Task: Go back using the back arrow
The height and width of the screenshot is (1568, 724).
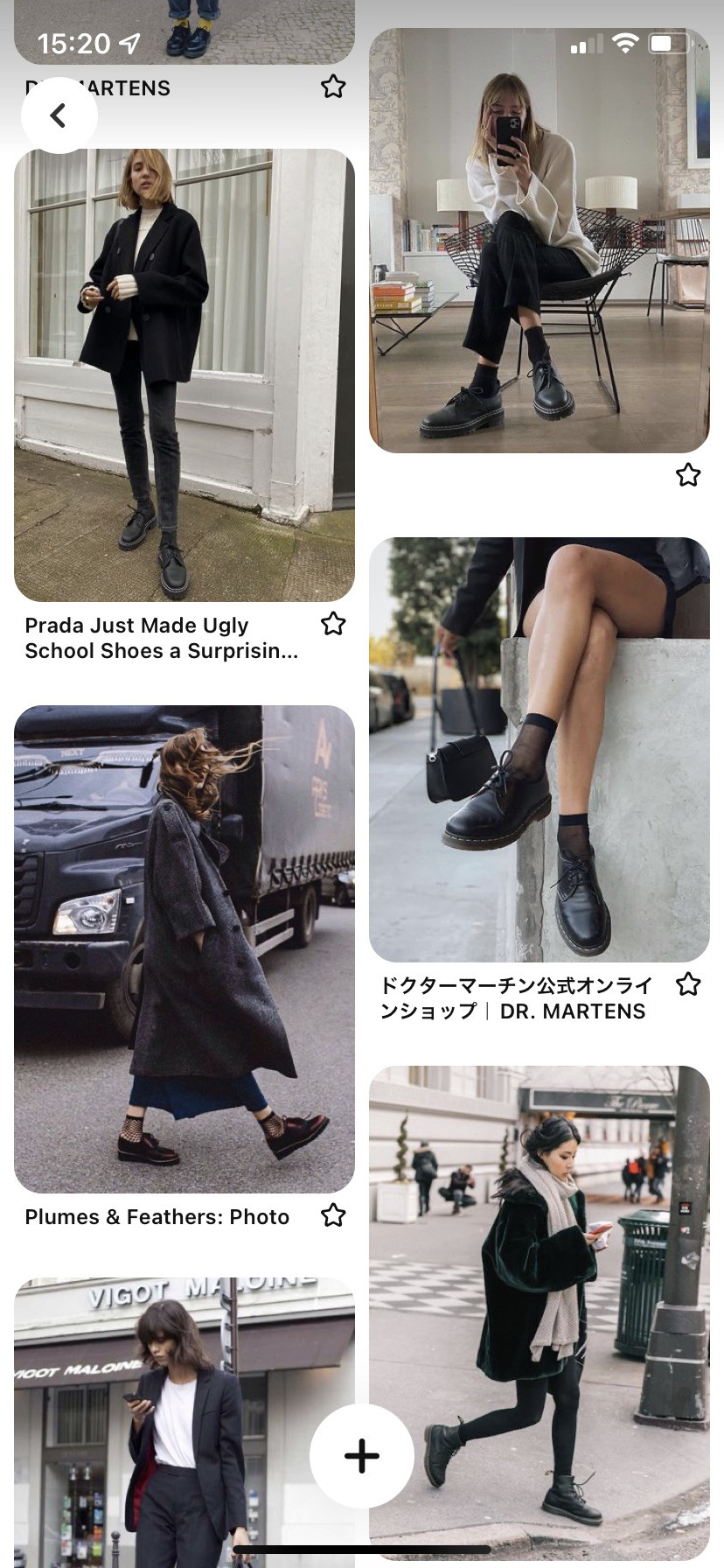Action: [59, 115]
